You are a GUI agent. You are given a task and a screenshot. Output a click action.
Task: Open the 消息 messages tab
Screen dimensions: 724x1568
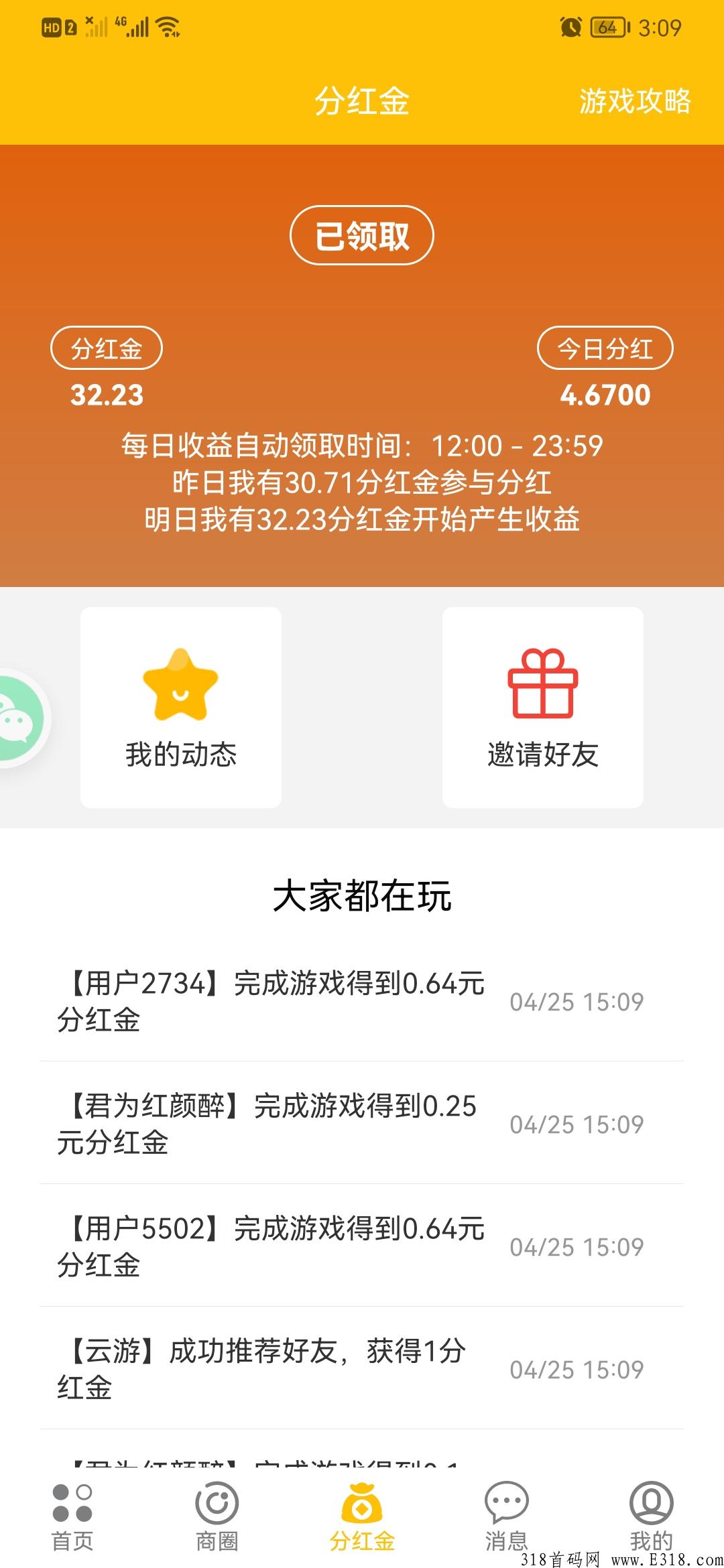507,1518
